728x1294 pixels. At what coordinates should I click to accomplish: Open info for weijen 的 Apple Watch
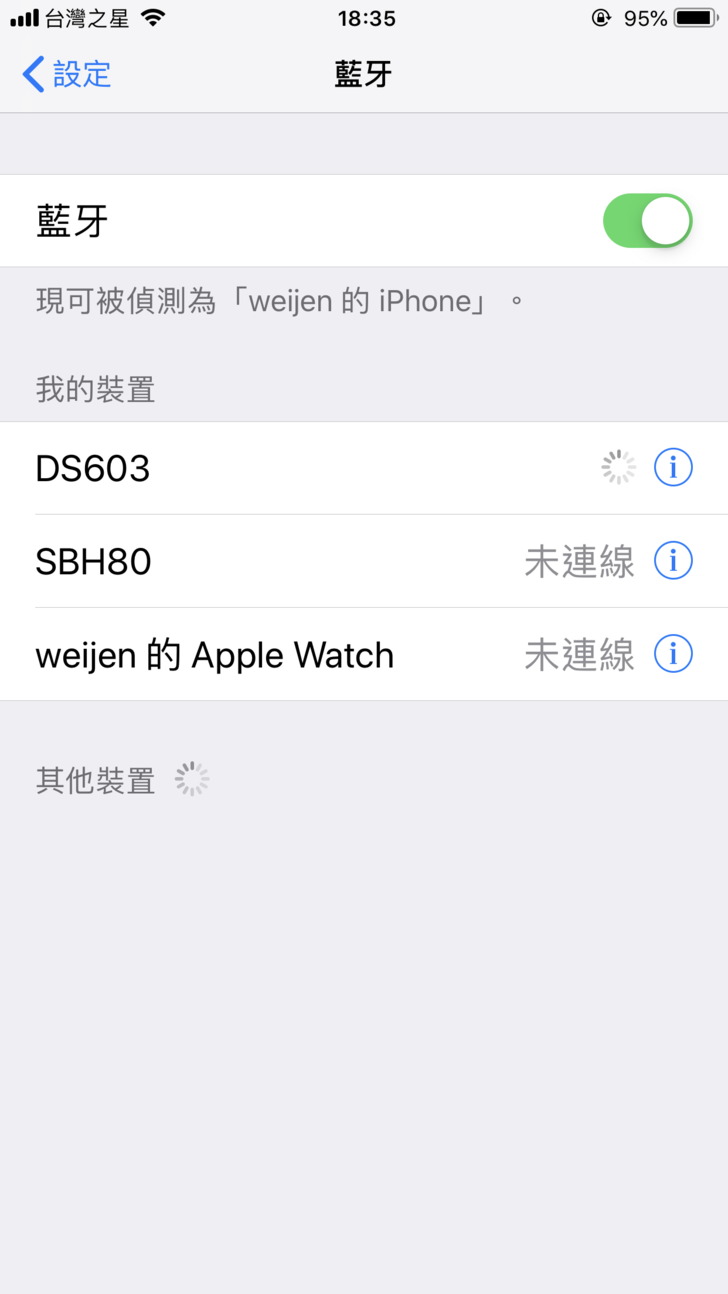673,654
